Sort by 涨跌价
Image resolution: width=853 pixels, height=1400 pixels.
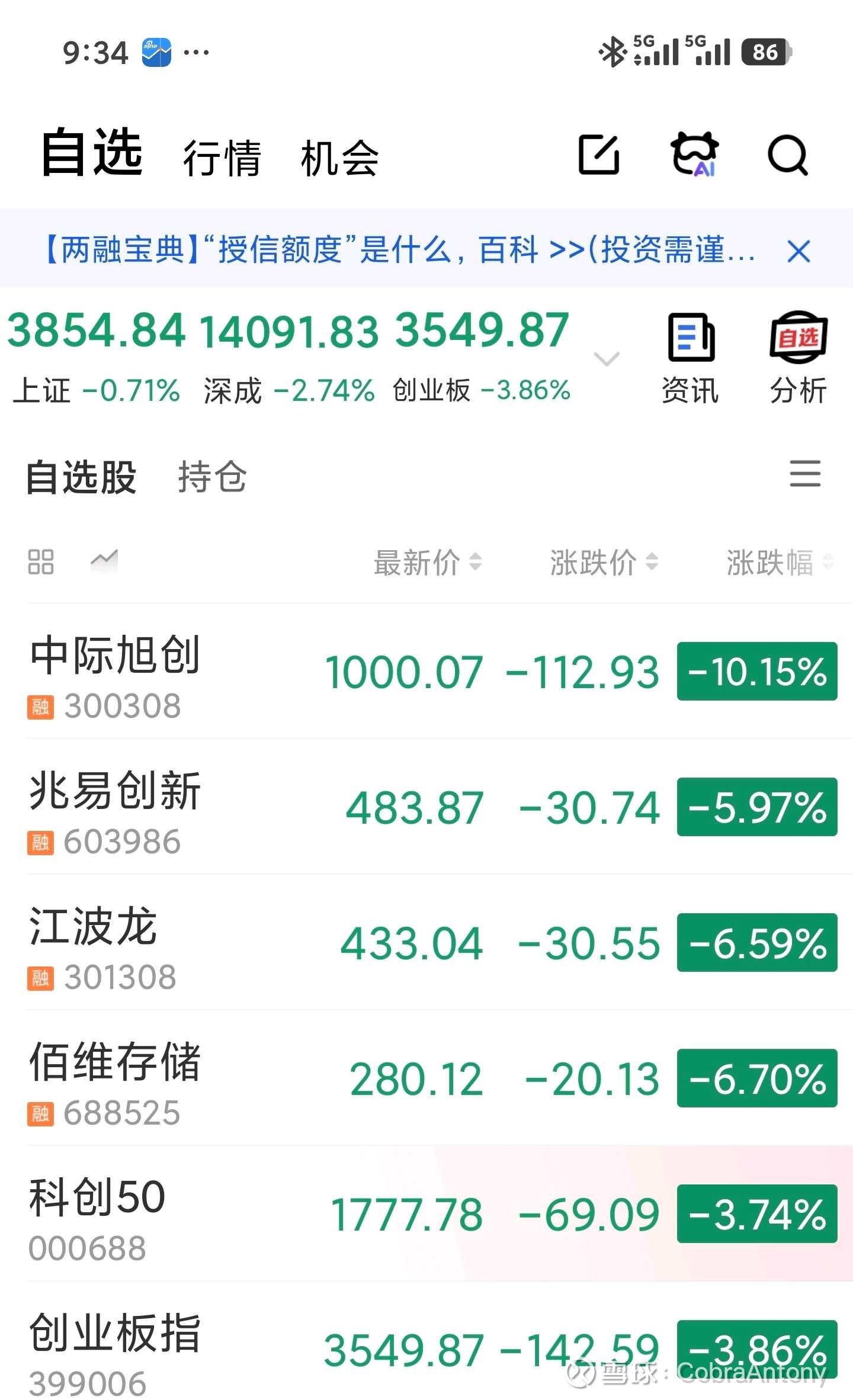coord(604,562)
